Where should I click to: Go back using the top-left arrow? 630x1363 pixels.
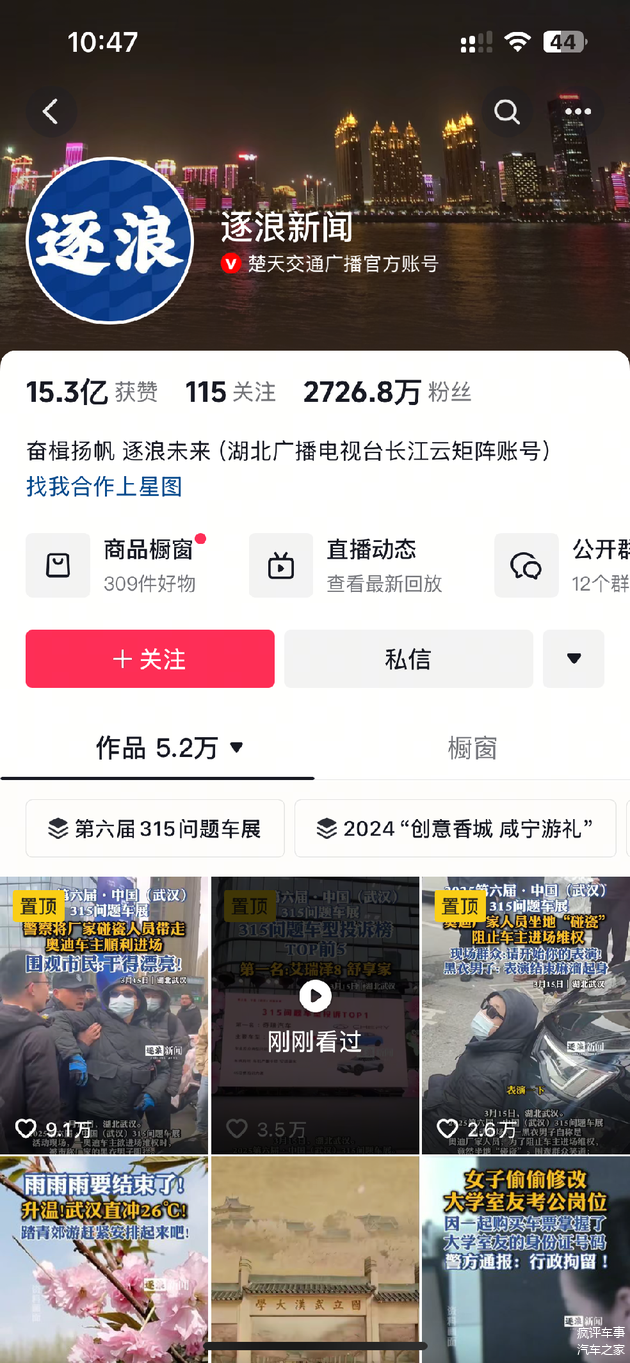click(51, 112)
